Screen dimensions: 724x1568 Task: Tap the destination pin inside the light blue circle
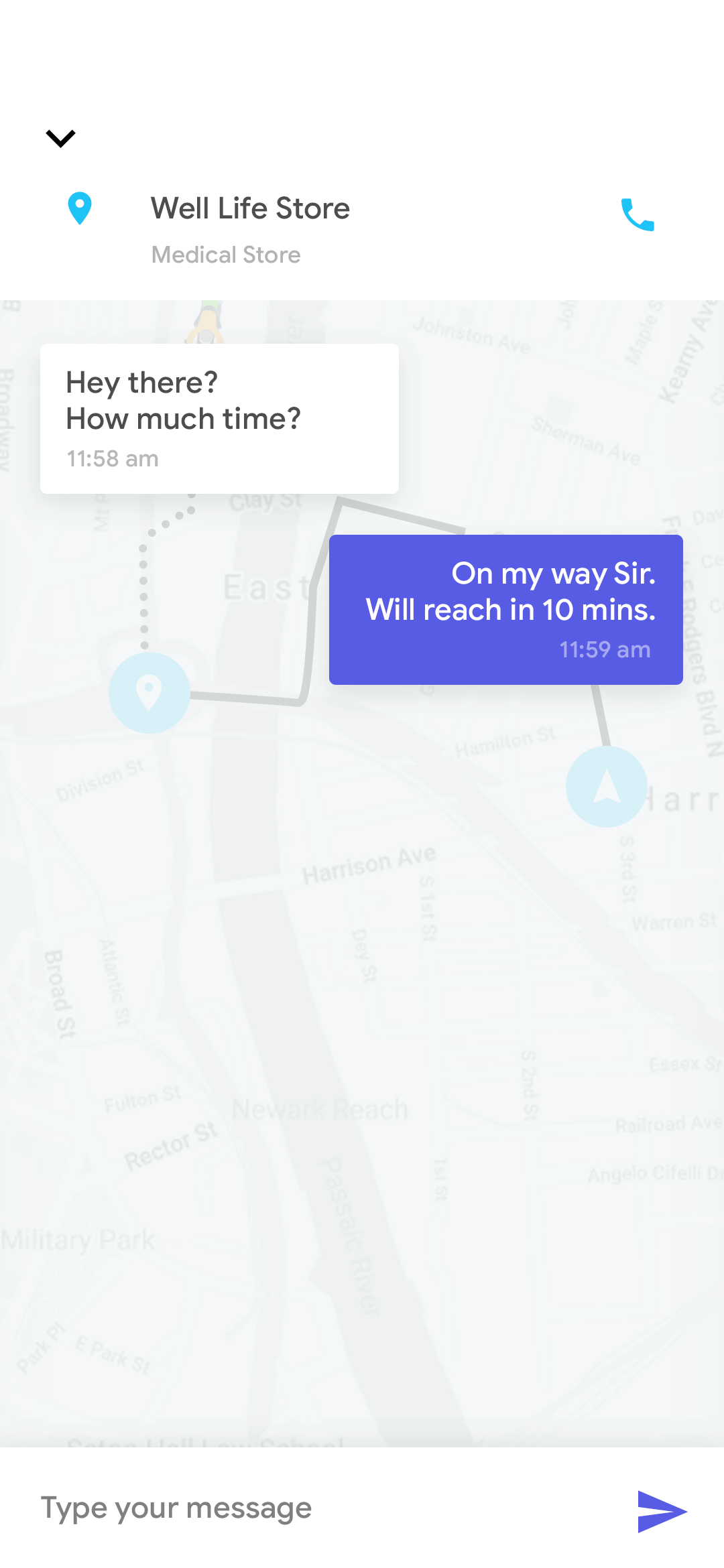click(x=148, y=694)
